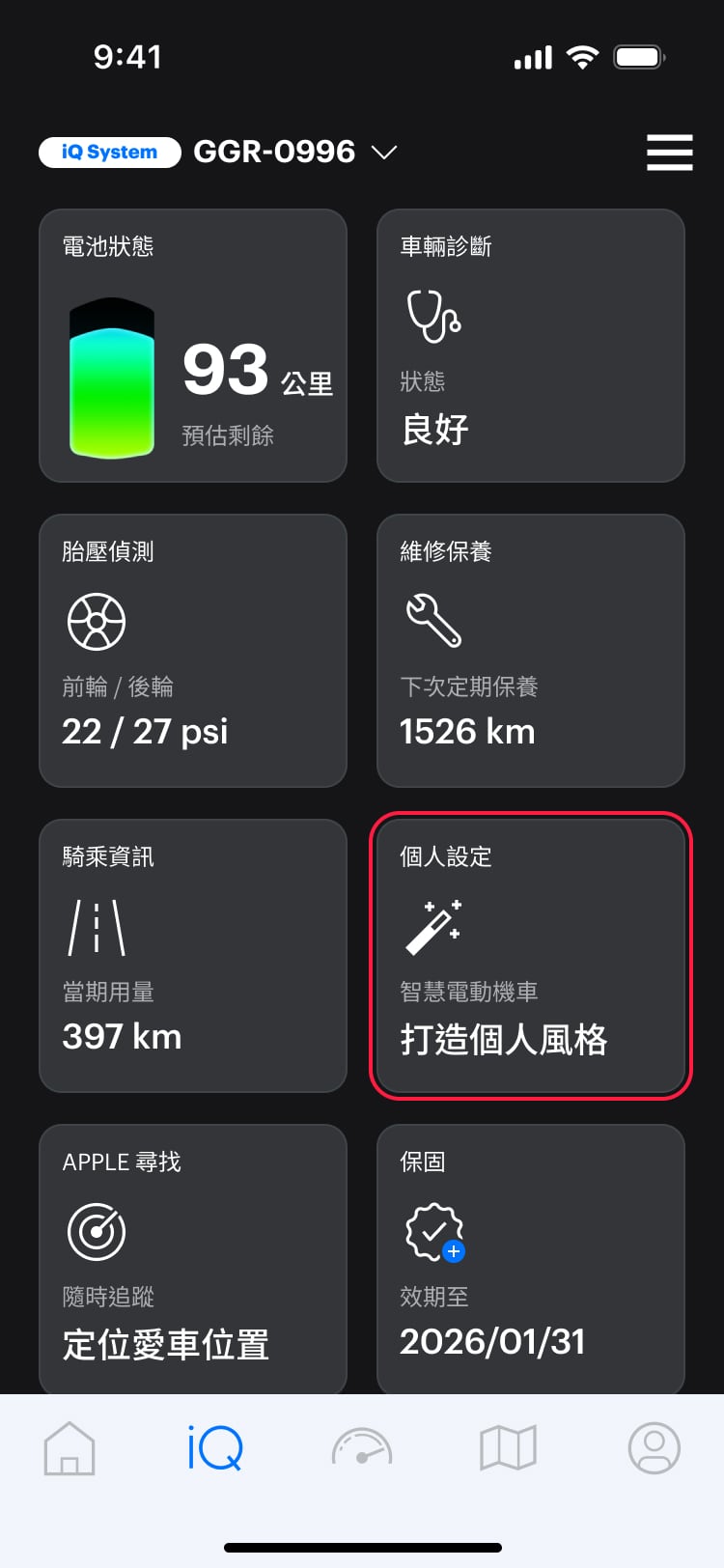
Task: Open the profile account tab
Action: pyautogui.click(x=654, y=1448)
